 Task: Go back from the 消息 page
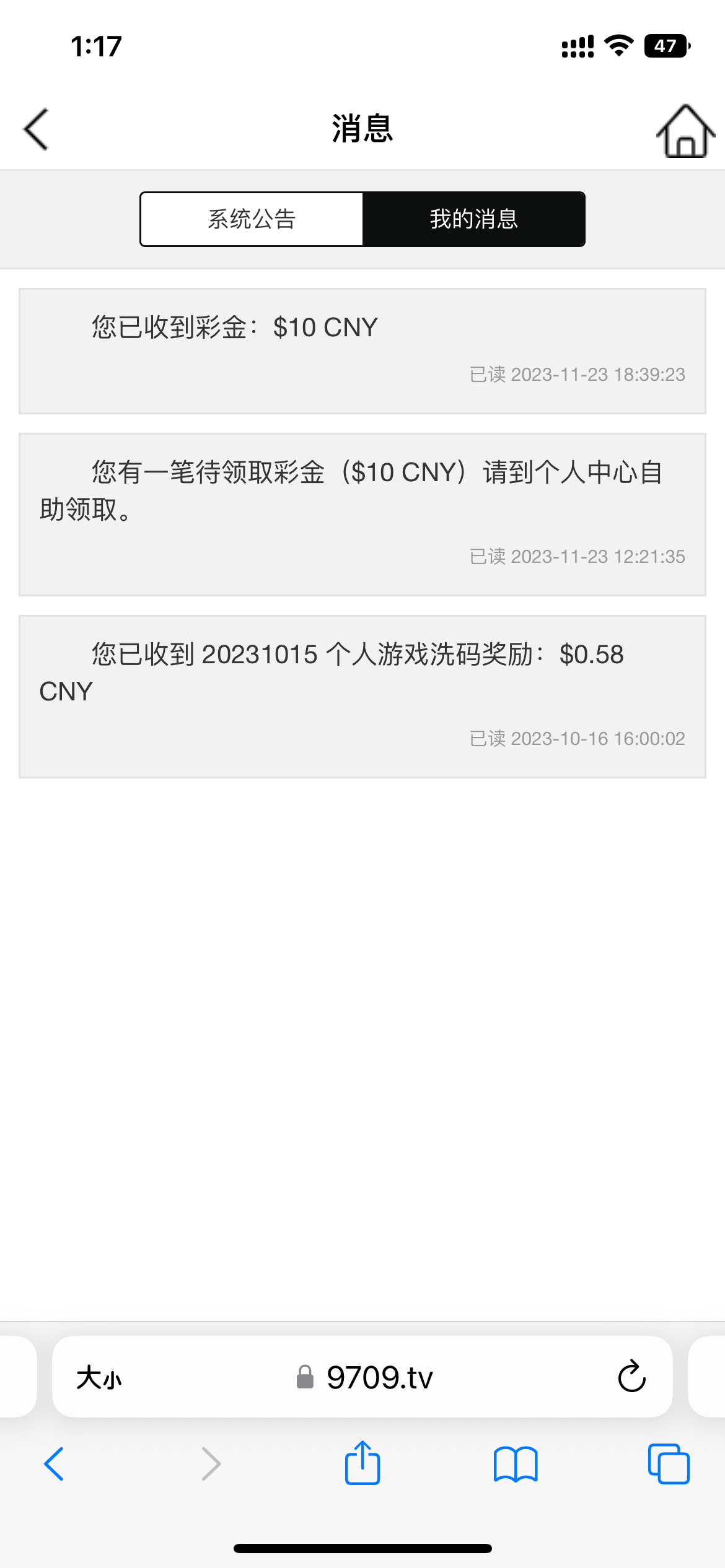[x=36, y=129]
